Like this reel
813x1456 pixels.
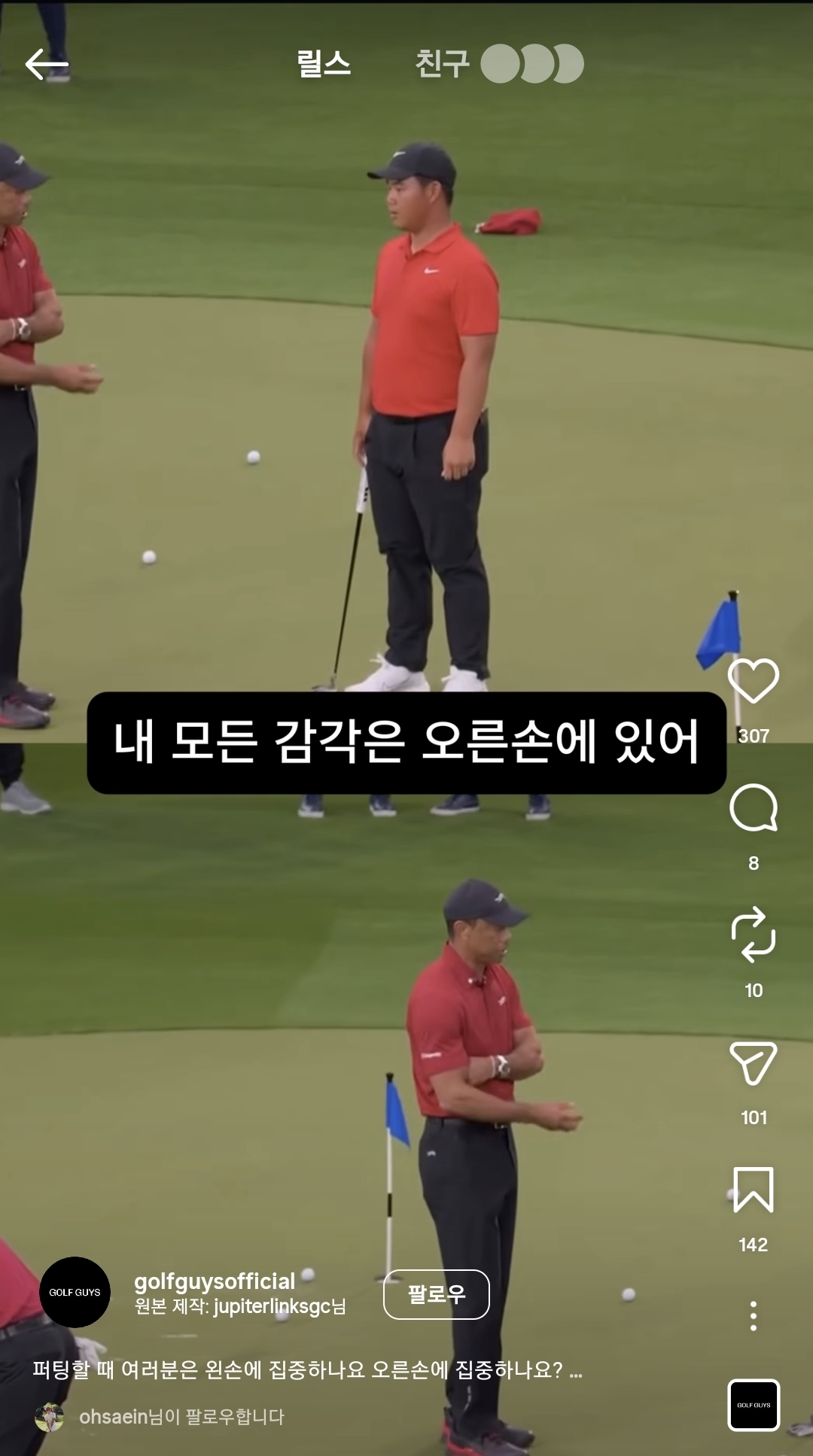click(x=753, y=680)
